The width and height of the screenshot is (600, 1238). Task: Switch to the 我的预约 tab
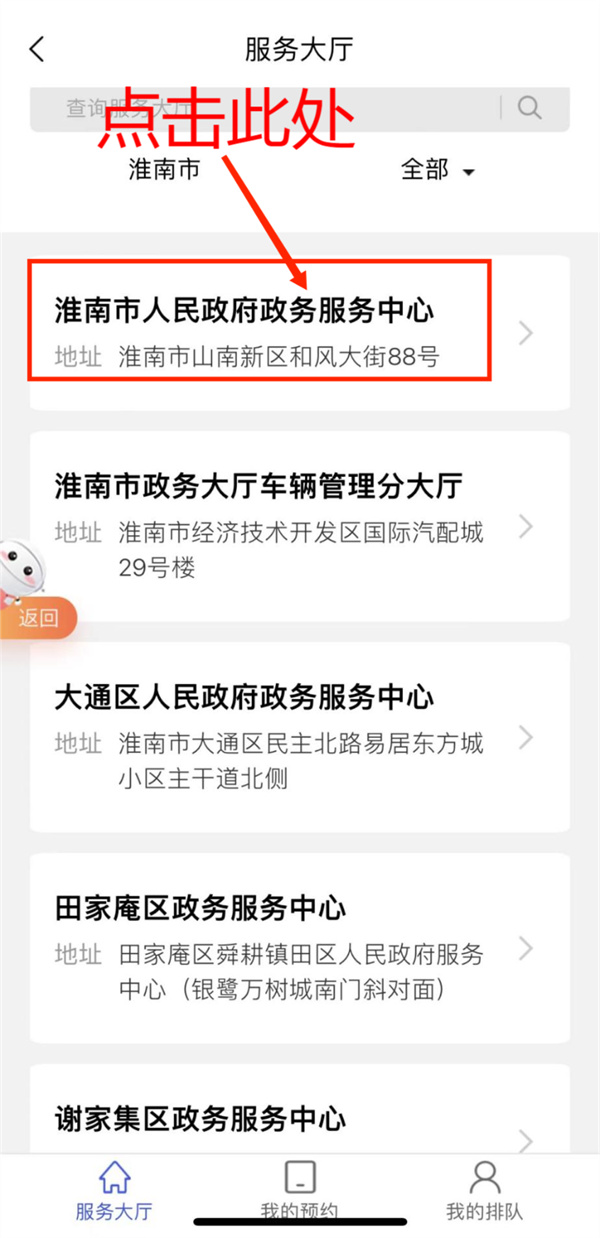coord(299,1192)
